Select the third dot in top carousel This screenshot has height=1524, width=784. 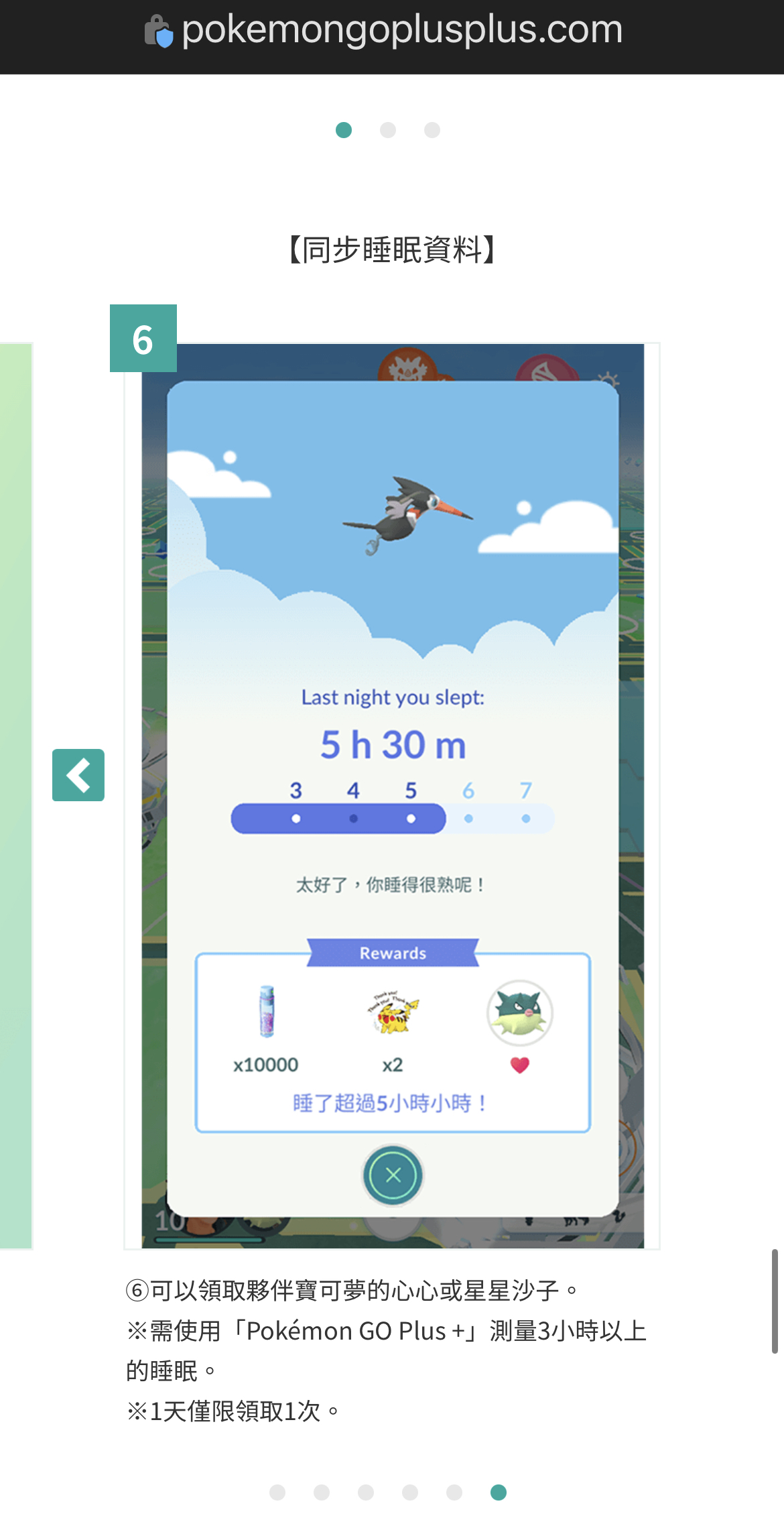pos(432,130)
